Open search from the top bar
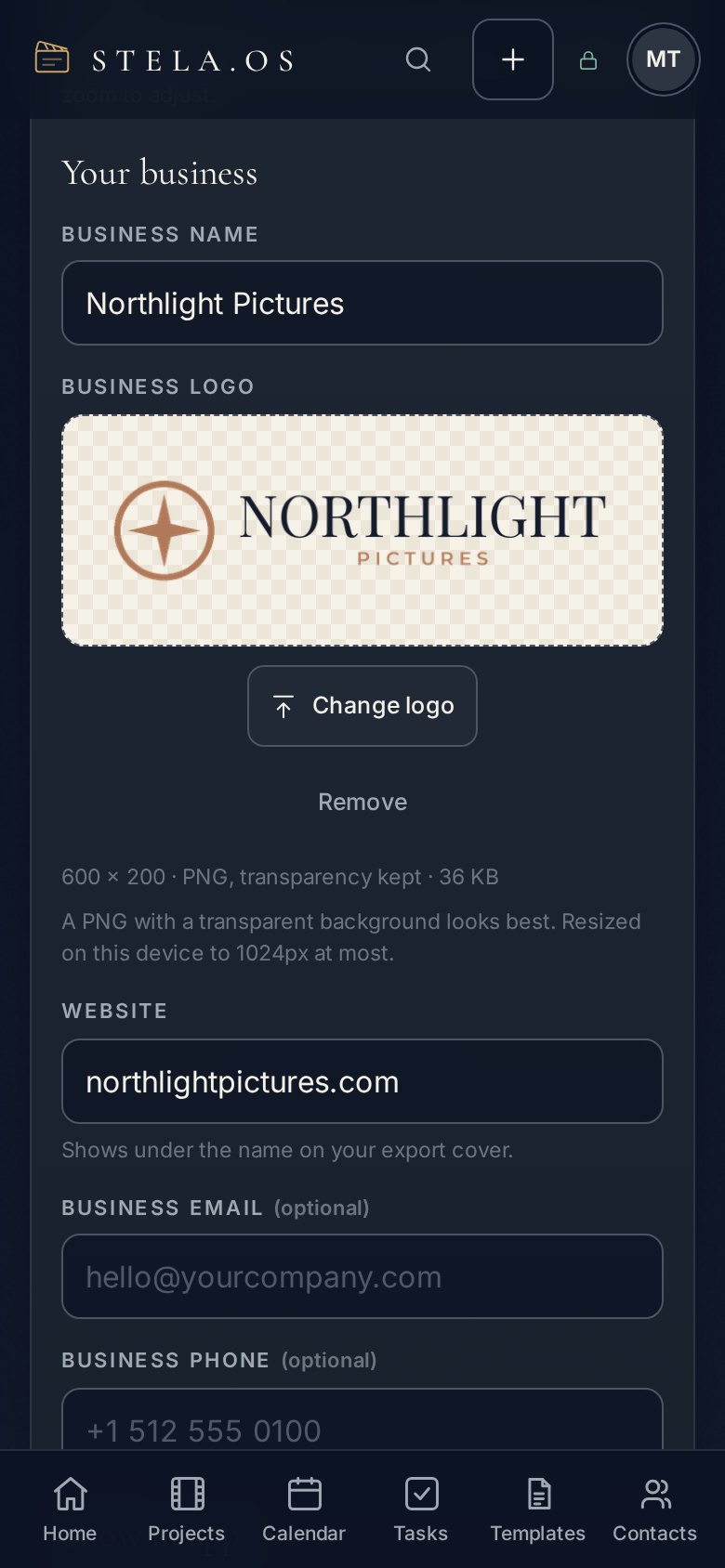Viewport: 725px width, 1568px height. pos(418,59)
